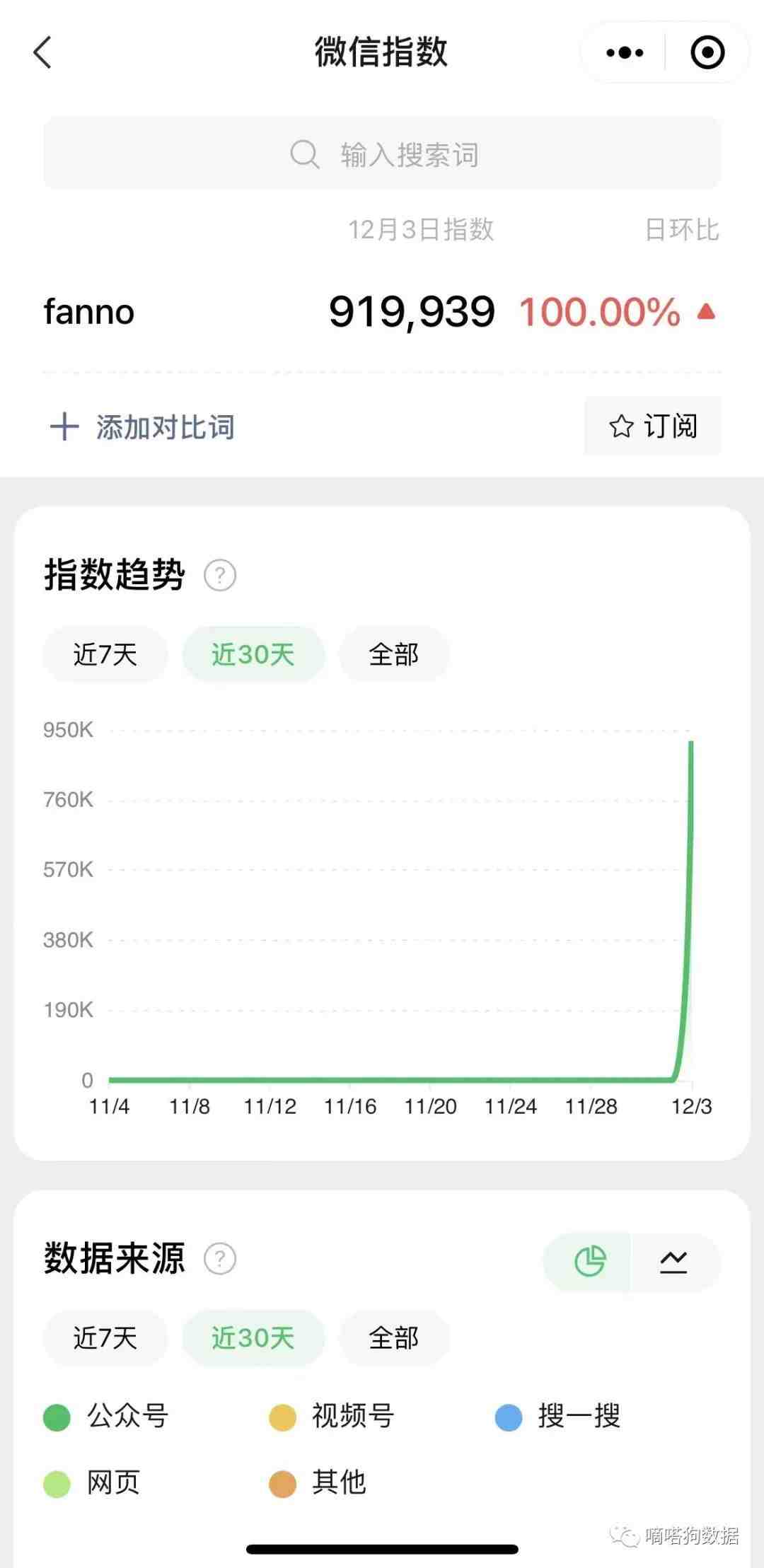
Task: Select 近30天 in the 指数趋势 section
Action: (253, 654)
